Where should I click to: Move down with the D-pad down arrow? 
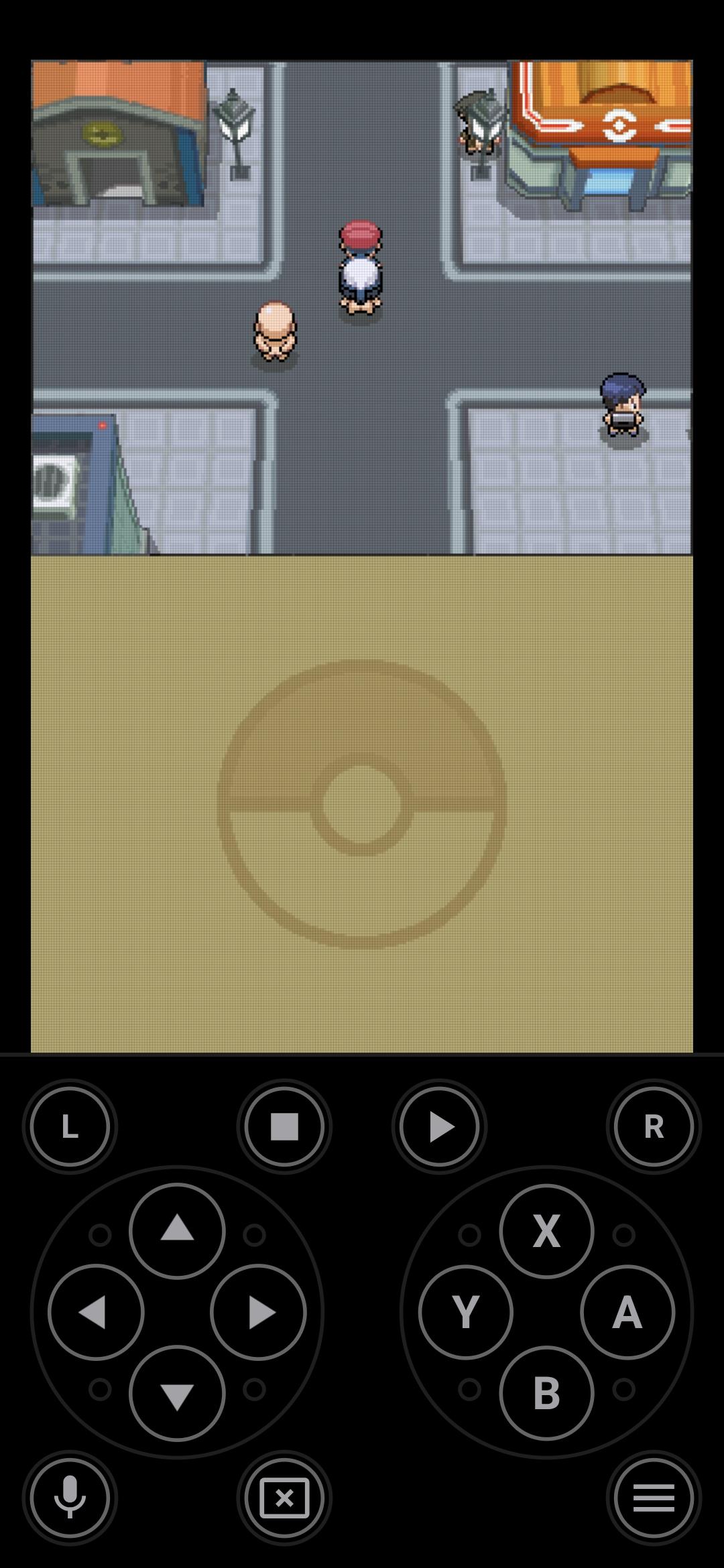177,1392
